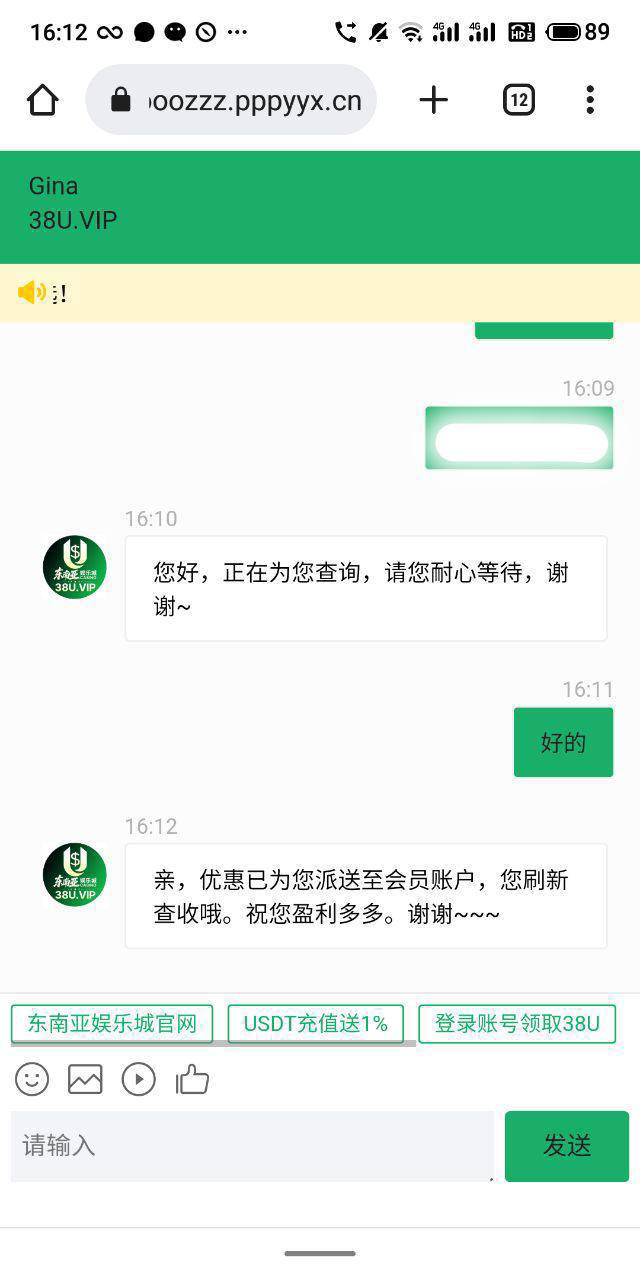Tap the 登录账号领取38U chip
The width and height of the screenshot is (640, 1280).
click(517, 1024)
